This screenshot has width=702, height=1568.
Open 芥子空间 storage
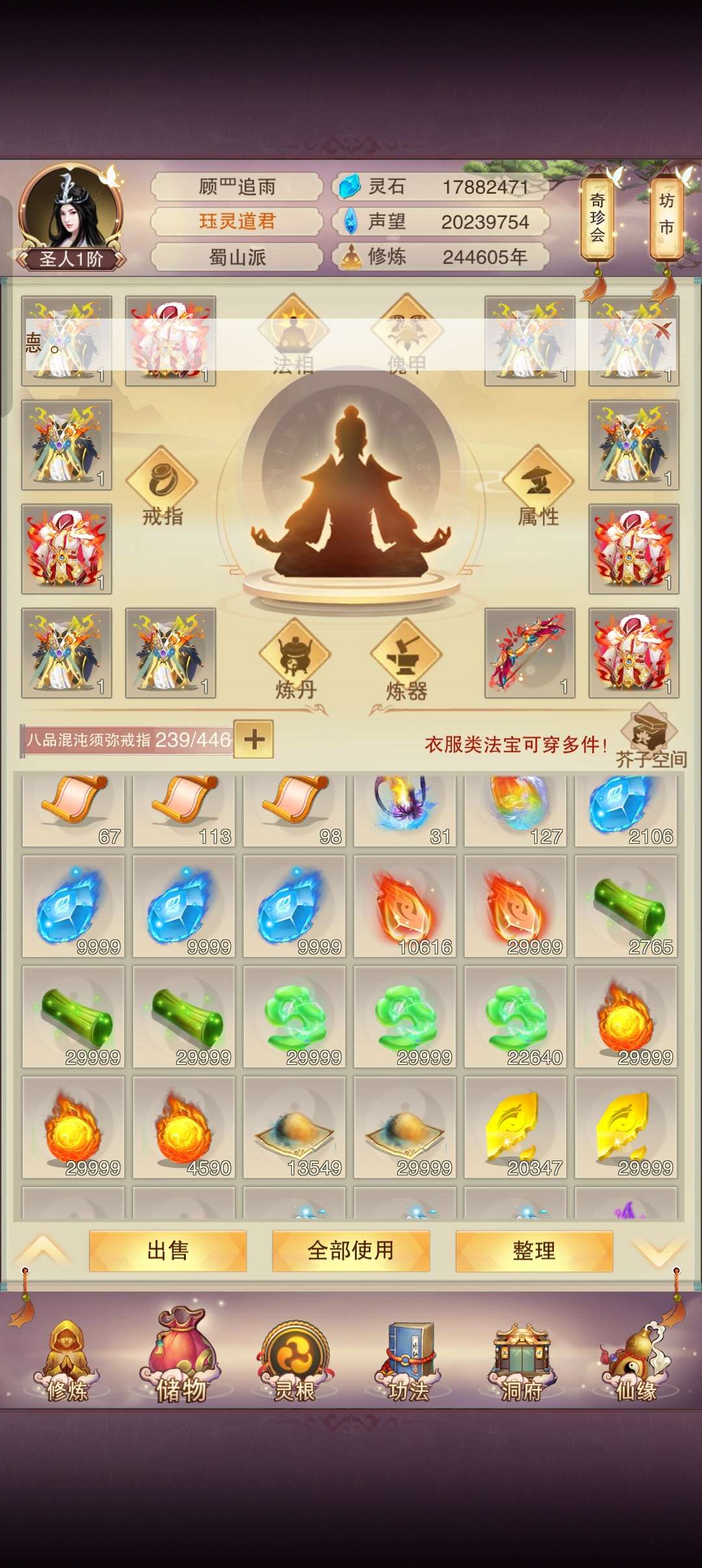(650, 738)
